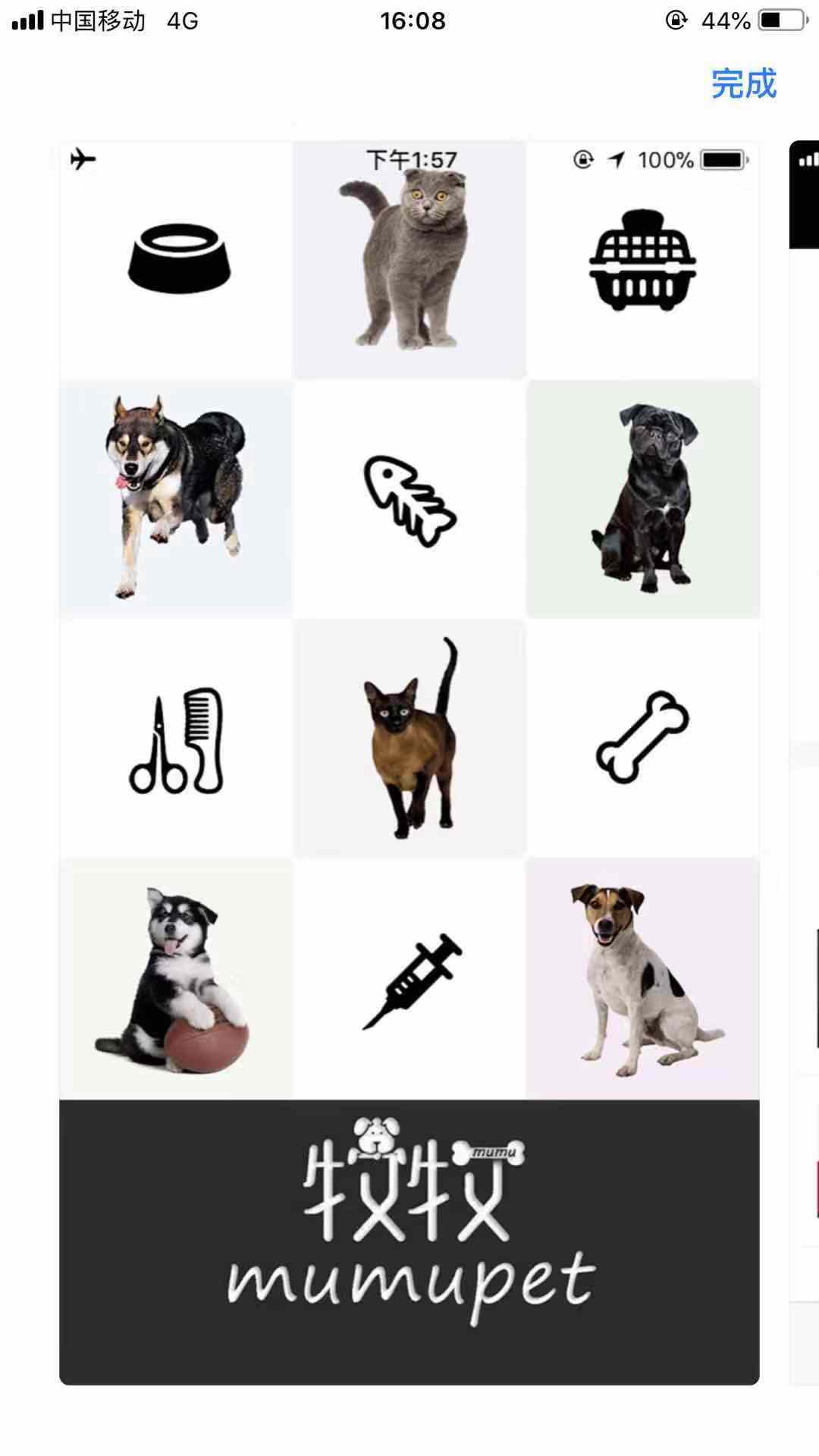Open the partially visible next screenshot
819x1456 pixels.
coord(805,758)
